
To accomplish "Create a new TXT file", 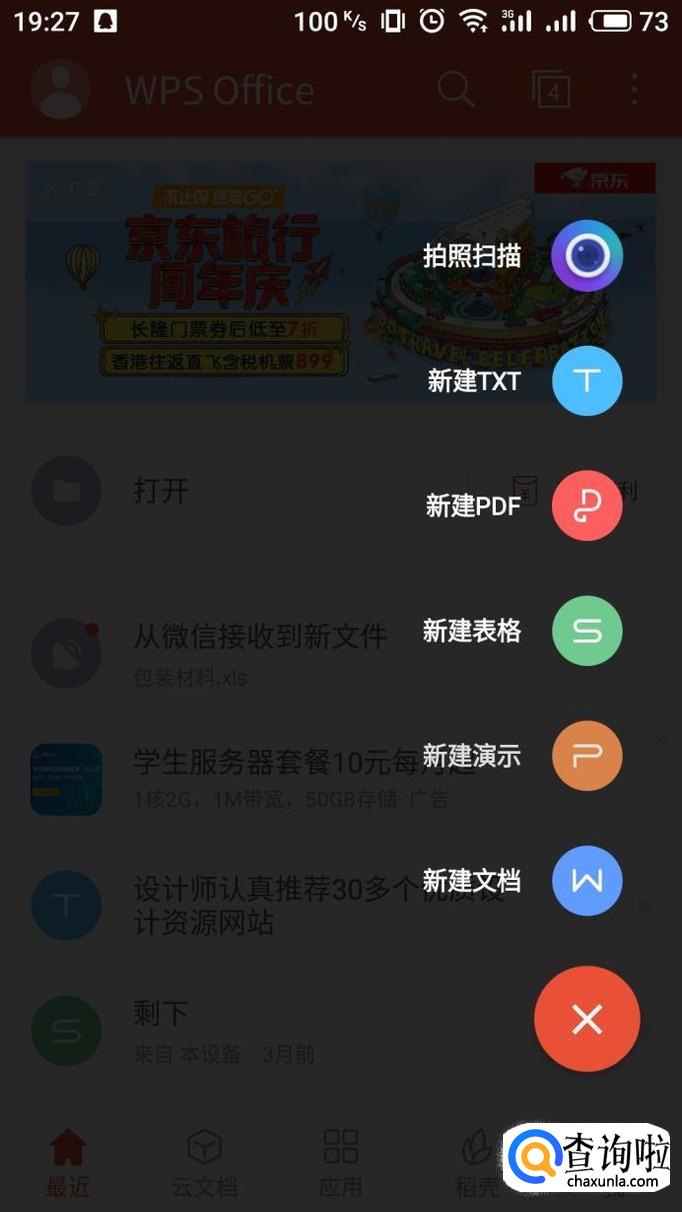I will coord(587,381).
